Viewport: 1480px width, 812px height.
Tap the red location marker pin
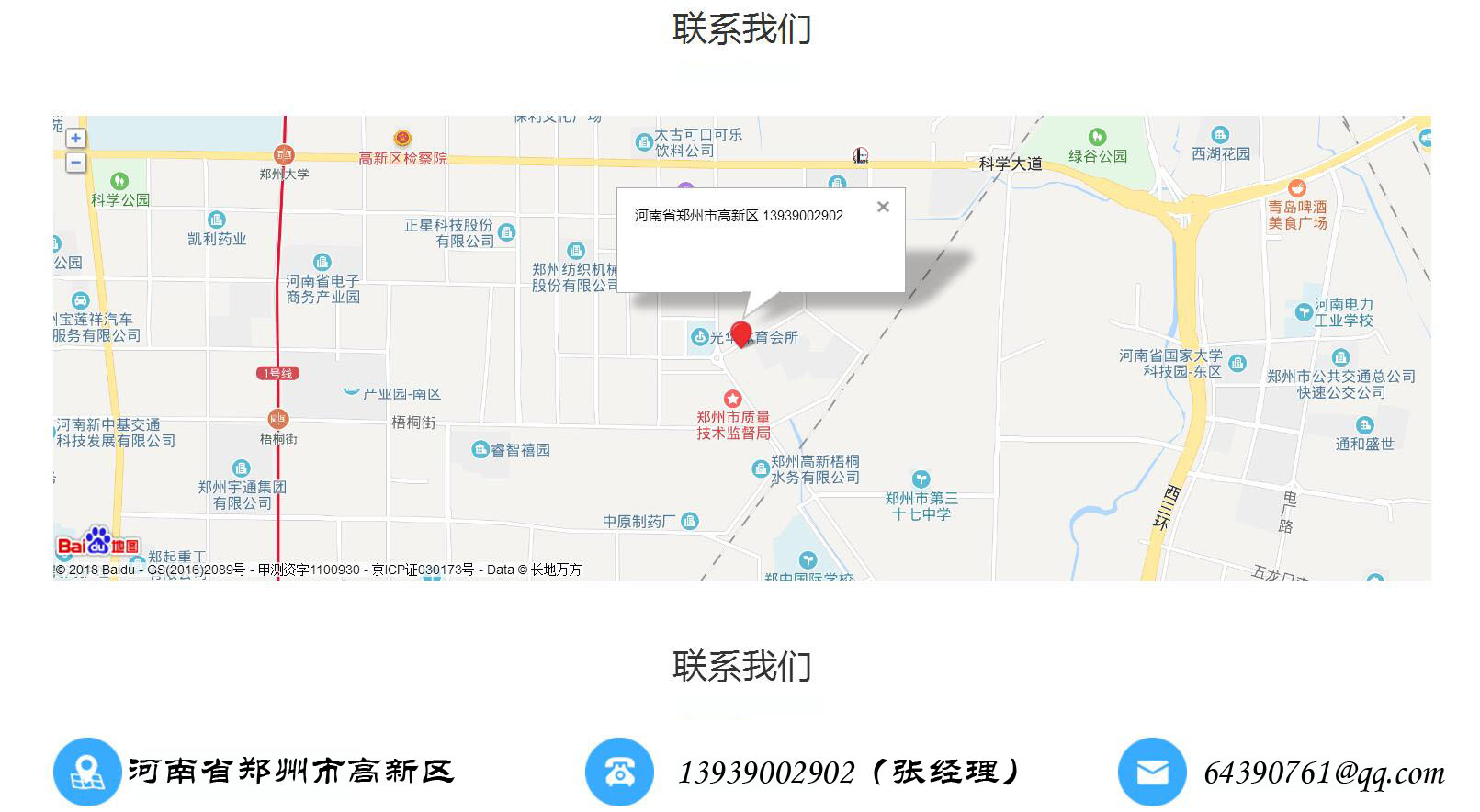(x=741, y=334)
